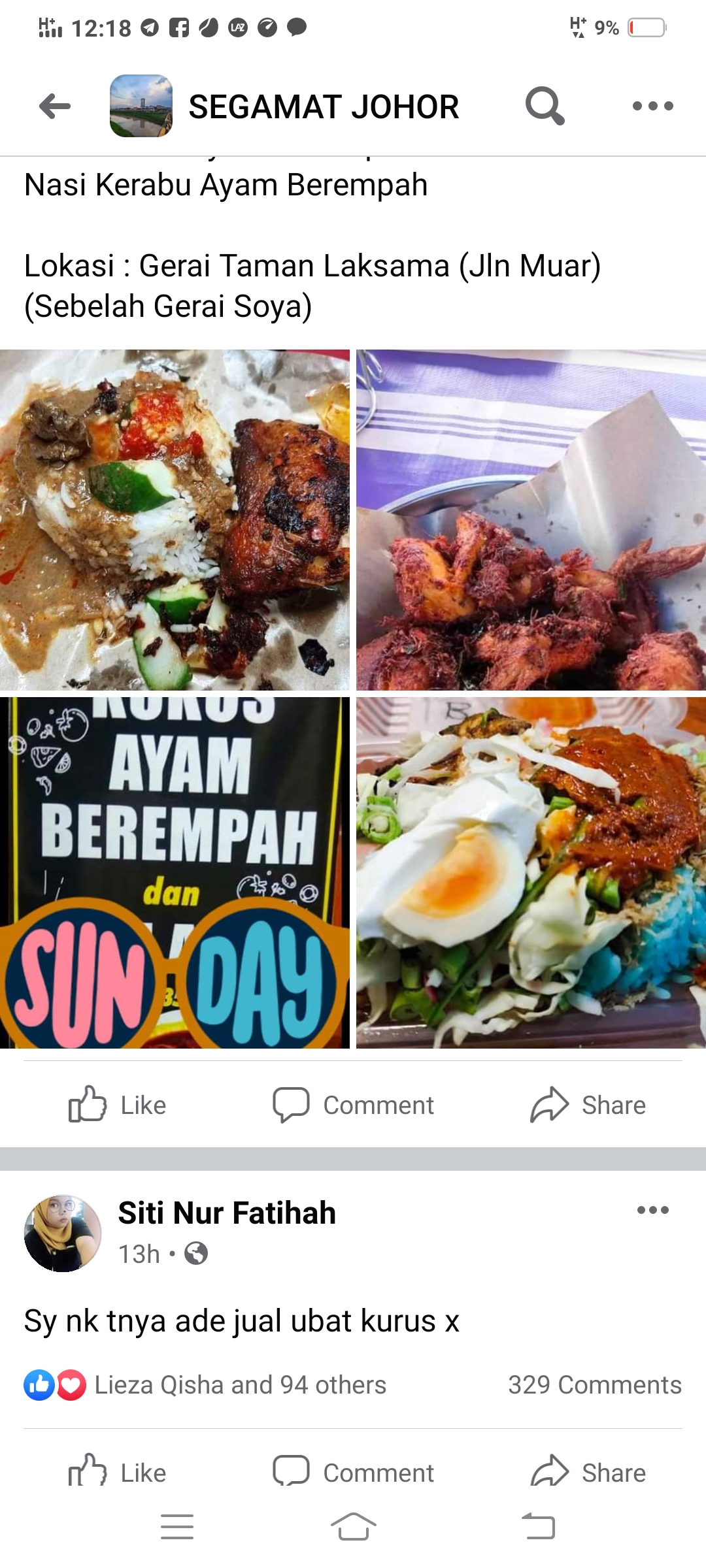The height and width of the screenshot is (1568, 706).
Task: Share Siti Nur Fatihah's post
Action: pos(588,1473)
